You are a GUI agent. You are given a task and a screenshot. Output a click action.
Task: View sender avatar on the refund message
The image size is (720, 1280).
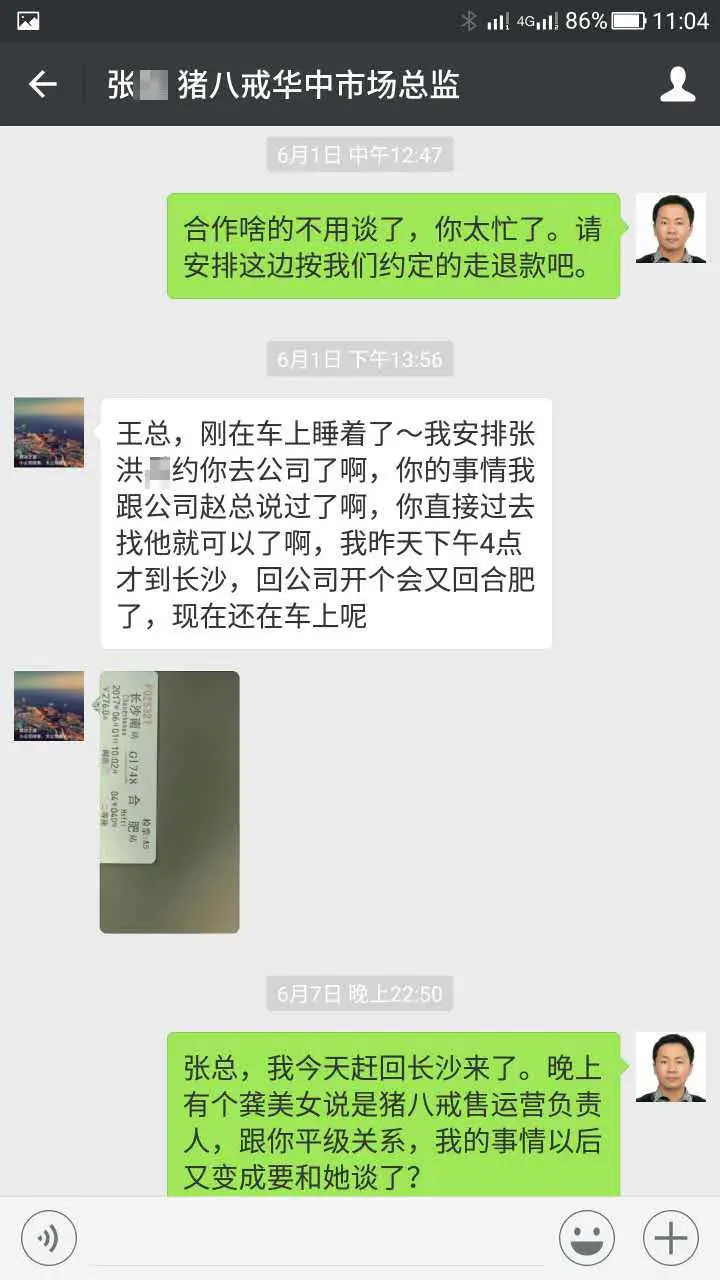click(670, 229)
